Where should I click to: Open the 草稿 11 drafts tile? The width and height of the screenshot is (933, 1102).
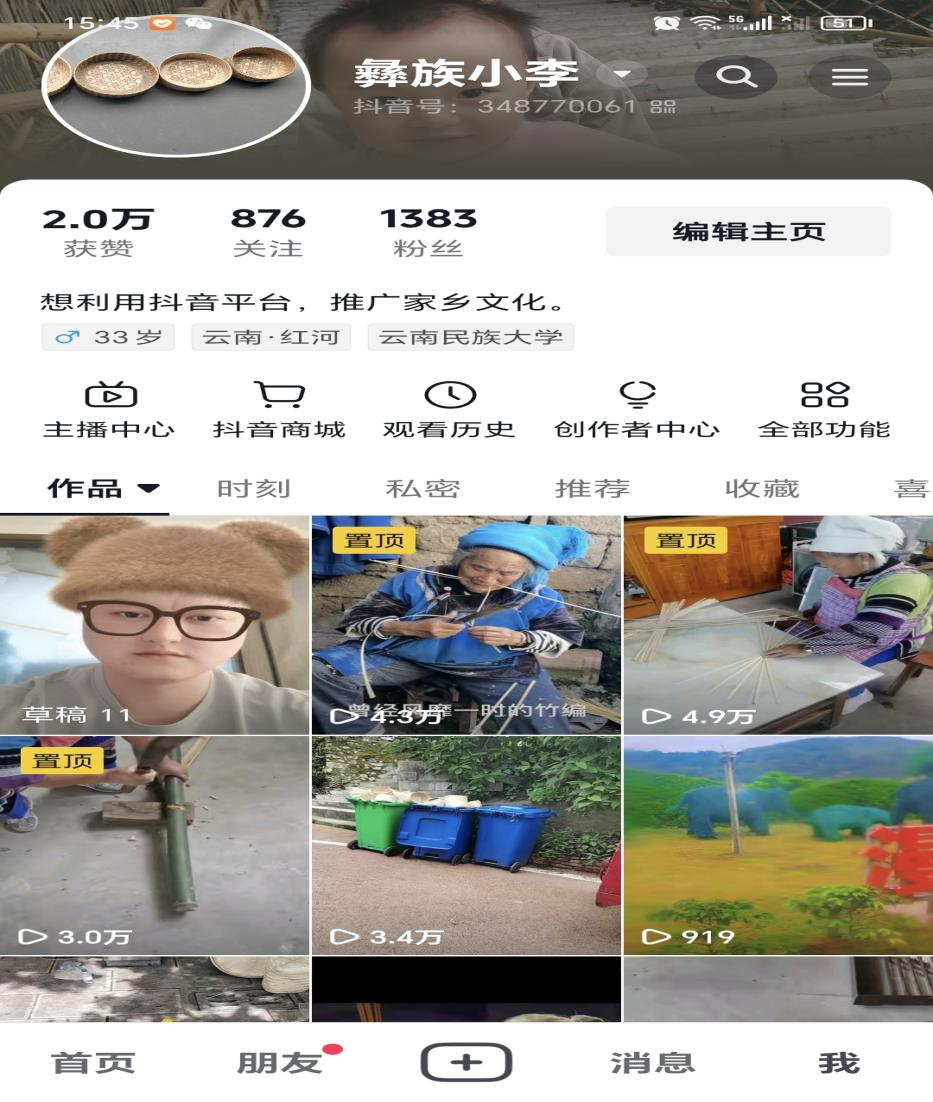coord(154,625)
